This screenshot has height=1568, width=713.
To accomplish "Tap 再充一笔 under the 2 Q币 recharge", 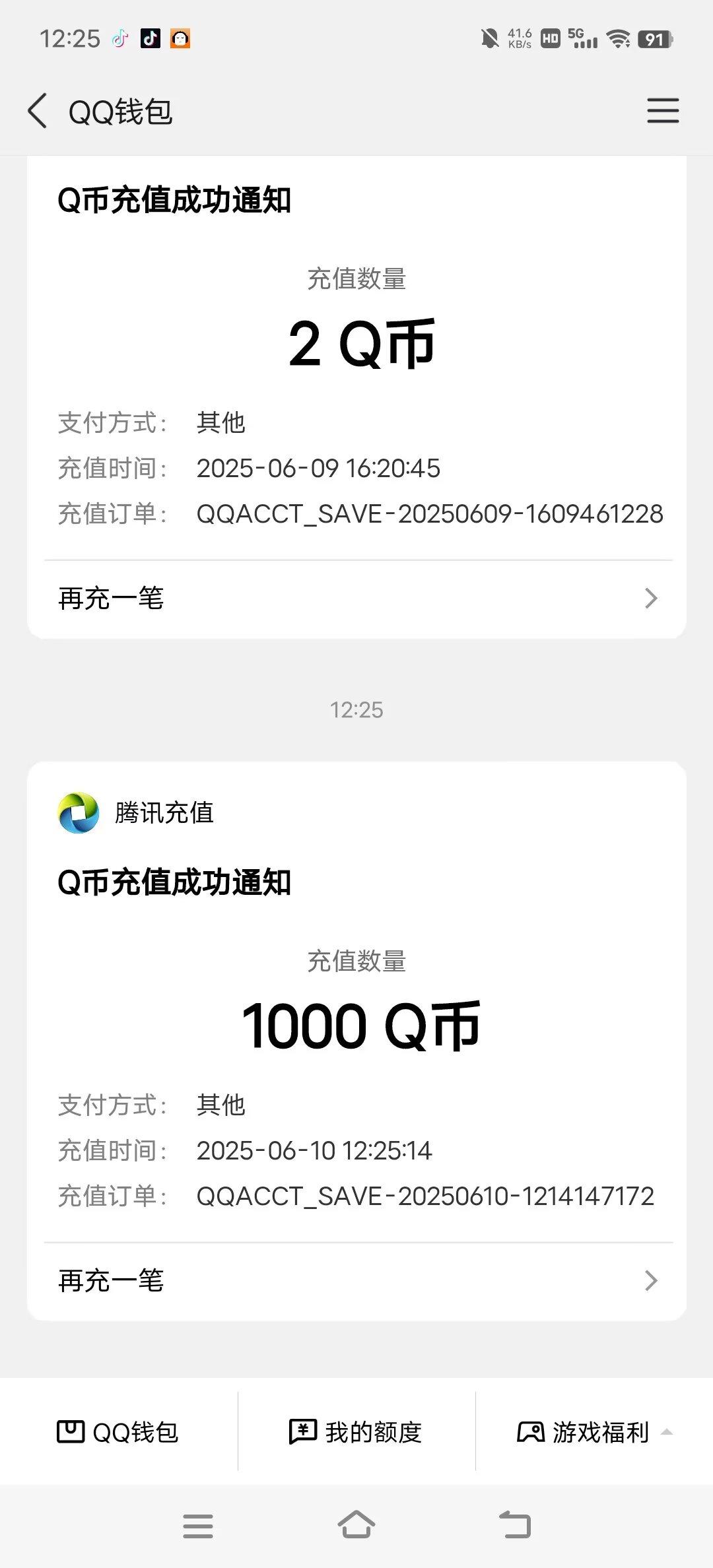I will [x=356, y=599].
